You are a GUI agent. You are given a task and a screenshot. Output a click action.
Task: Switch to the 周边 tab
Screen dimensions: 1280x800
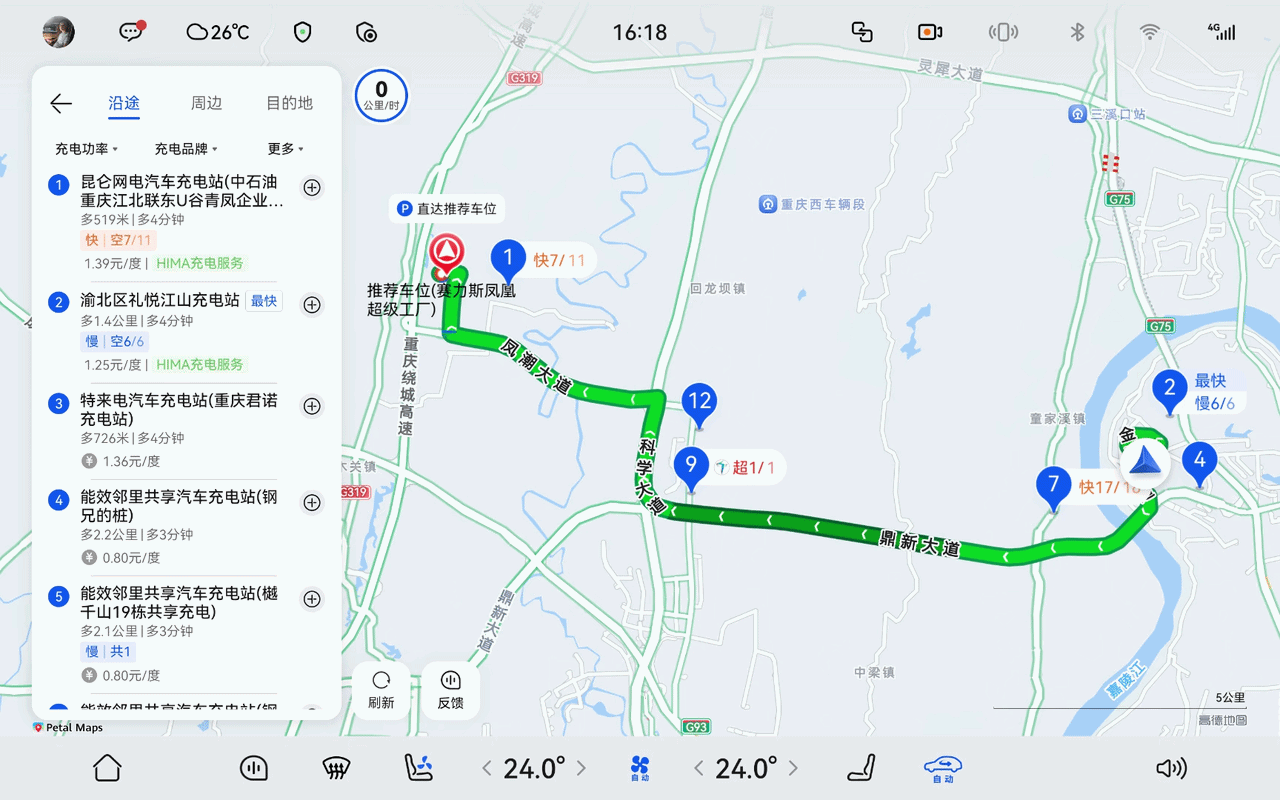[206, 103]
